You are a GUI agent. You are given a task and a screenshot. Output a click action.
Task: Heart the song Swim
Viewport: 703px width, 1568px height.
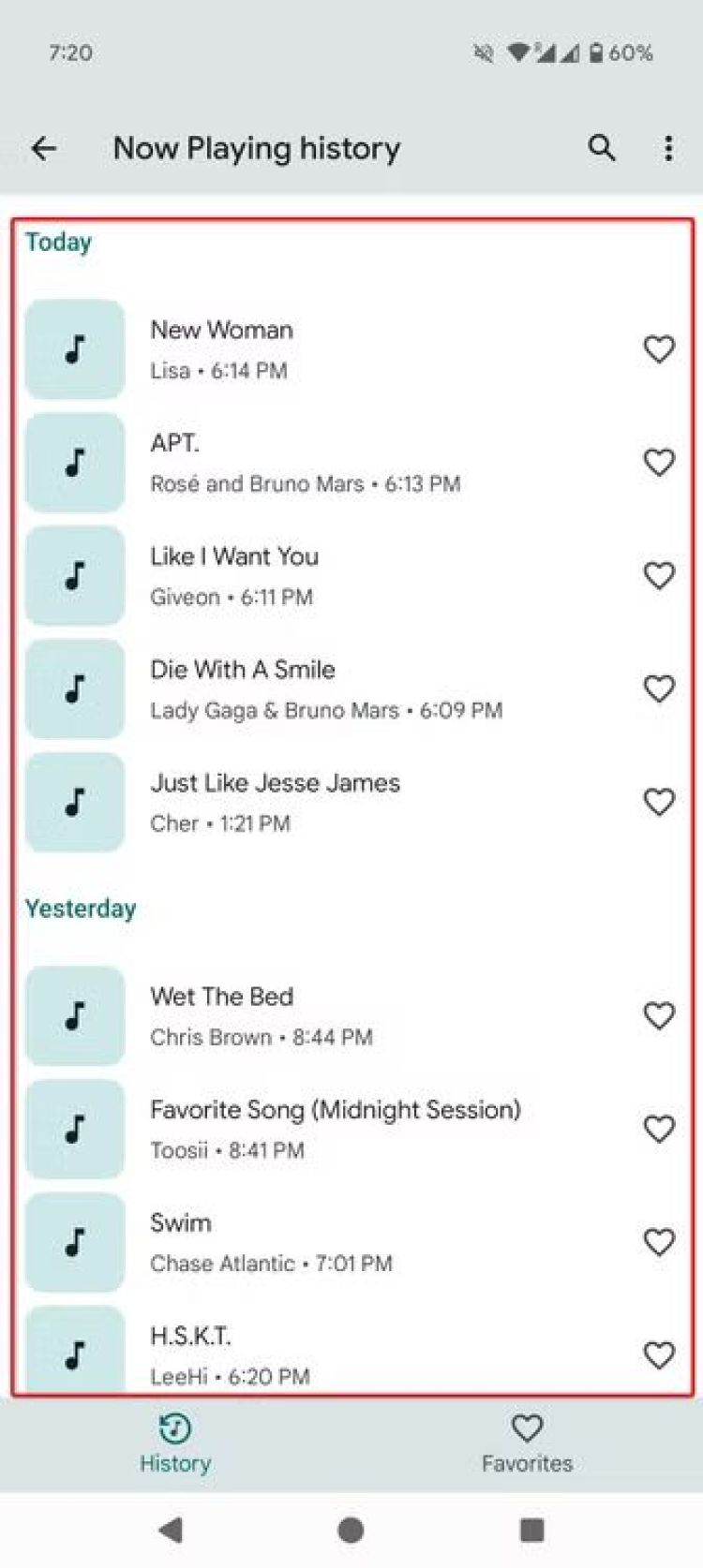tap(659, 1242)
